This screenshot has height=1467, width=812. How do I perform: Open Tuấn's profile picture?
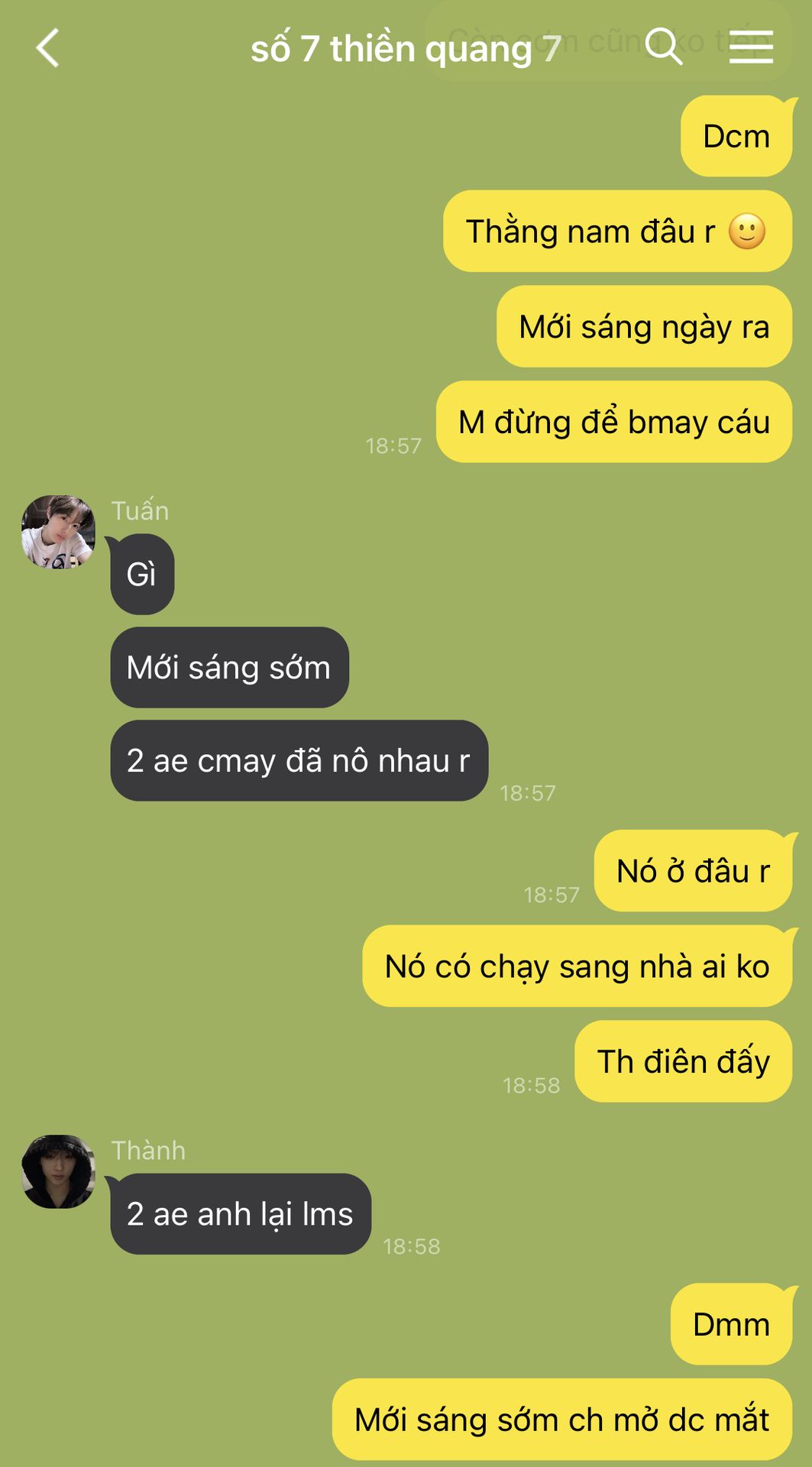[x=58, y=532]
